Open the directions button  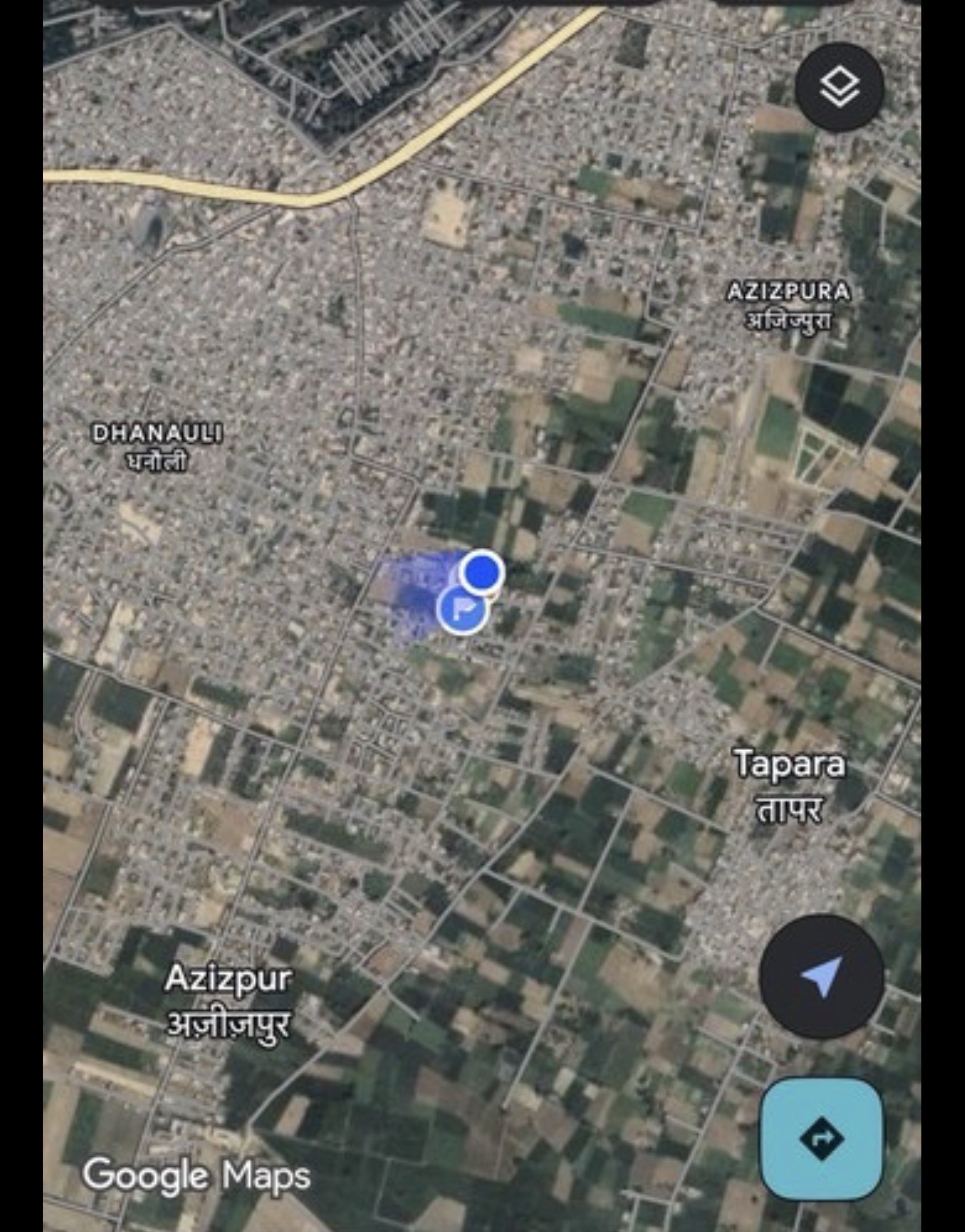point(821,1139)
